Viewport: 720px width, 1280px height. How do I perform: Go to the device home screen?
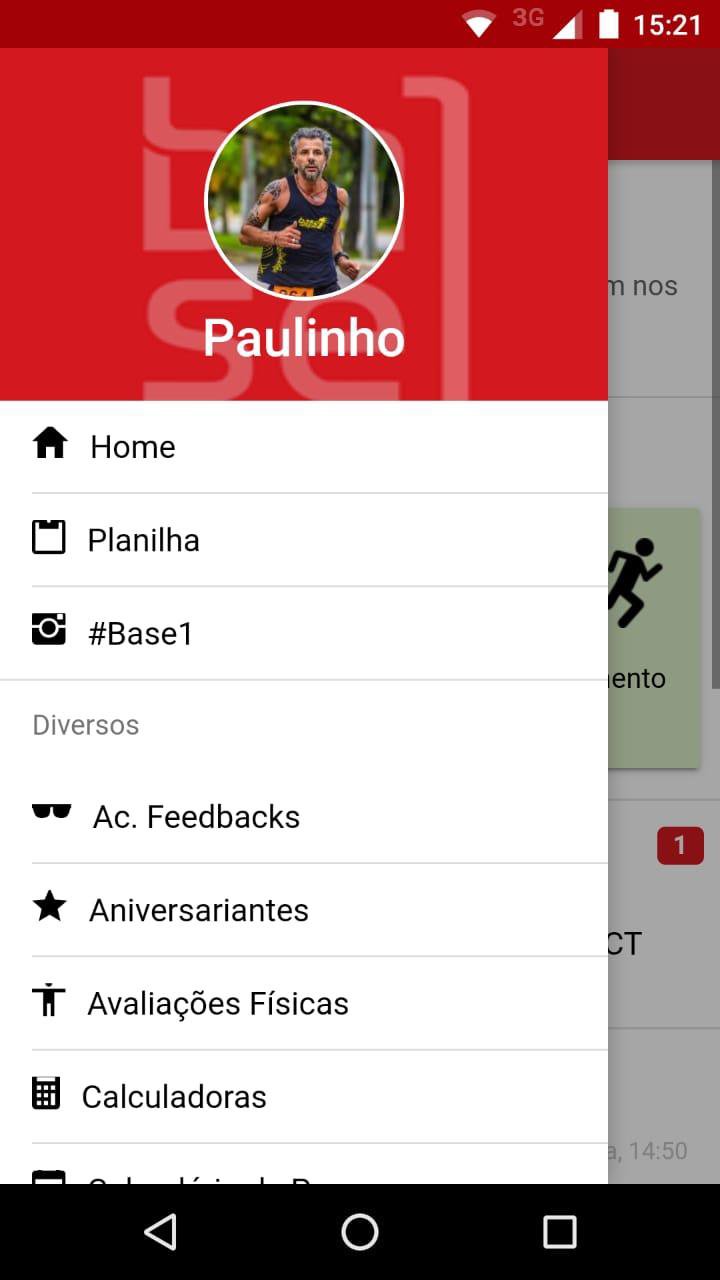pyautogui.click(x=360, y=1232)
